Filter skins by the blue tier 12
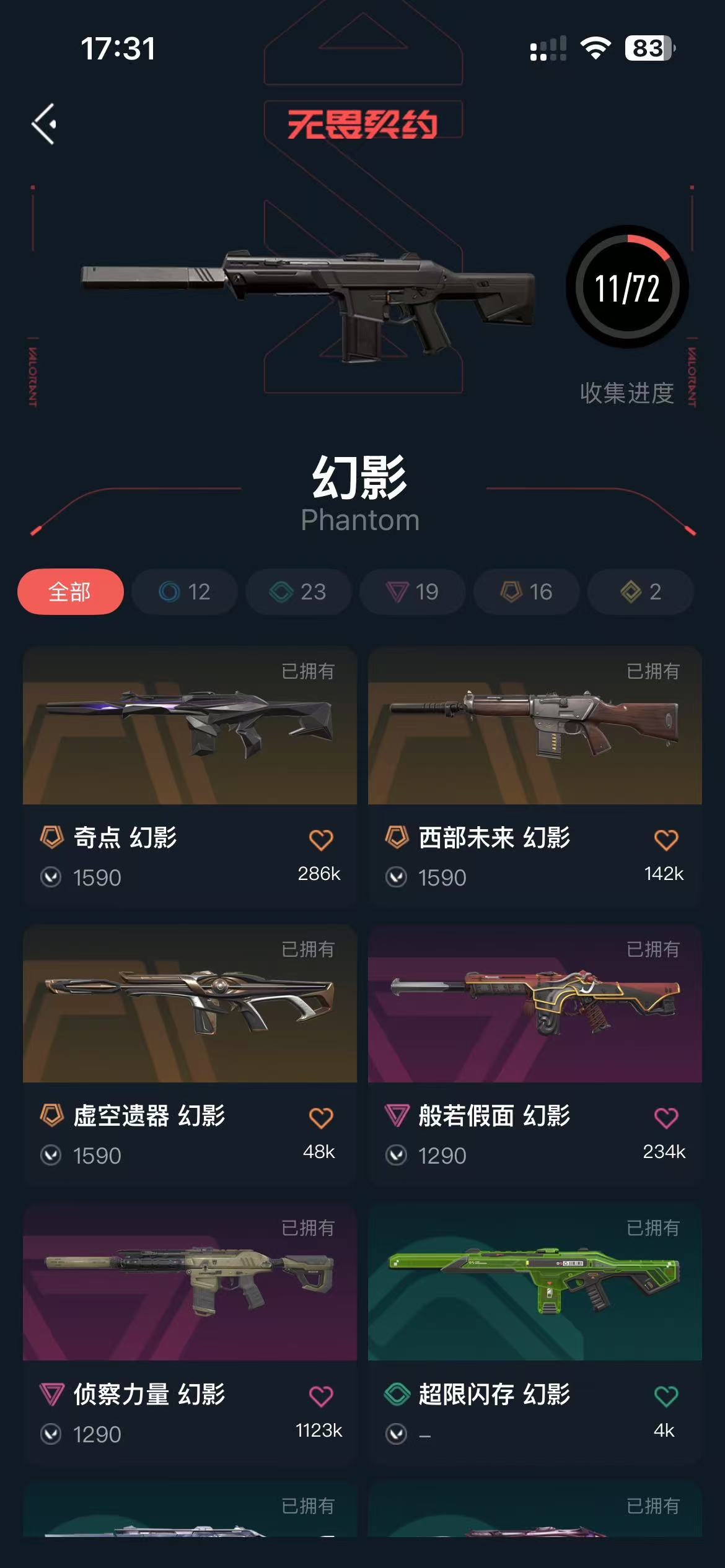Image resolution: width=725 pixels, height=1568 pixels. [185, 591]
